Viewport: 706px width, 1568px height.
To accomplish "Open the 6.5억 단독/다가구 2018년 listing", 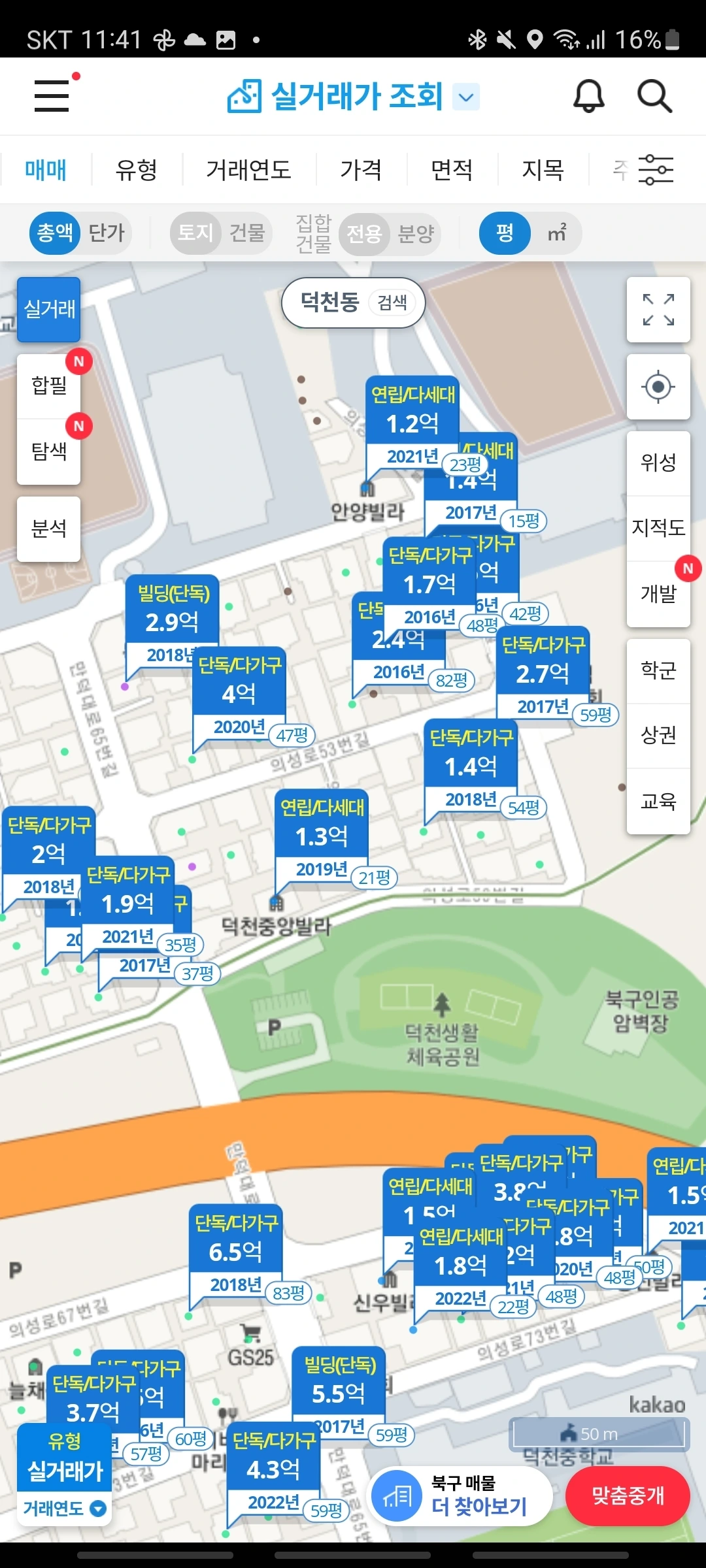I will tap(236, 1250).
